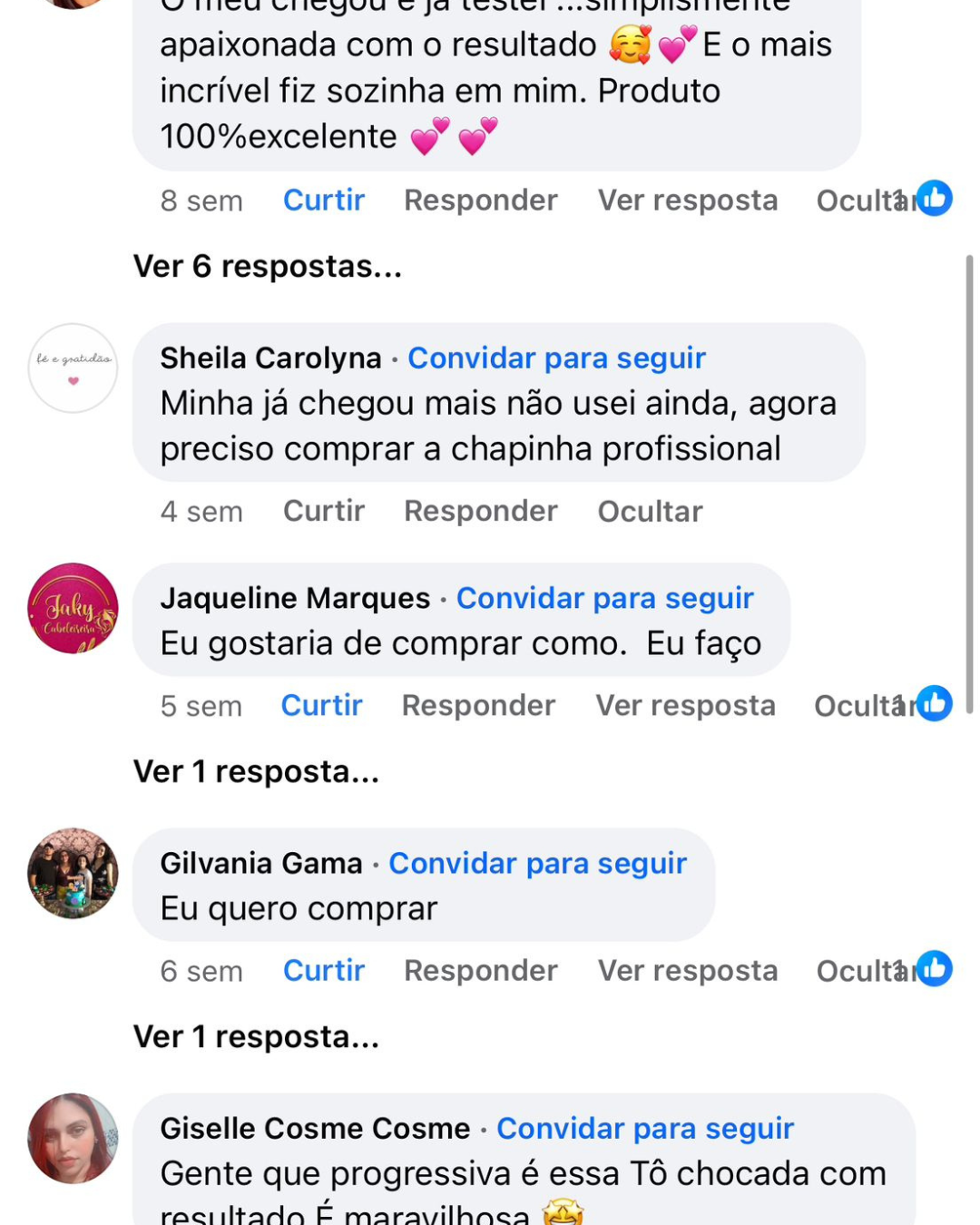Expand 1 reply below Jaqueline's comment
The height and width of the screenshot is (1225, 980).
(x=257, y=772)
